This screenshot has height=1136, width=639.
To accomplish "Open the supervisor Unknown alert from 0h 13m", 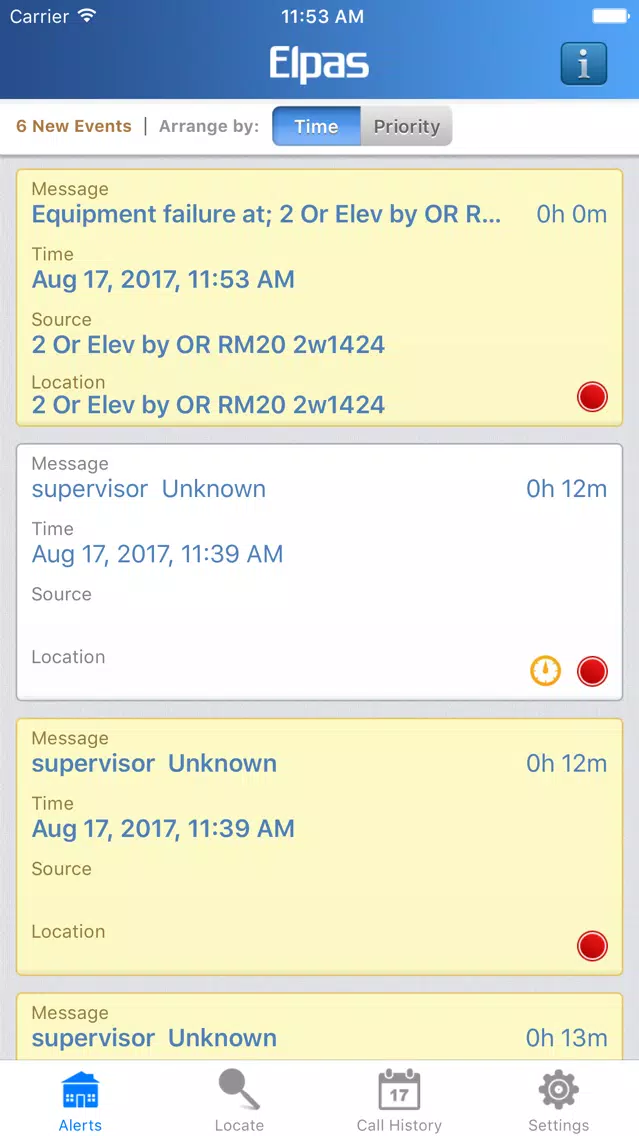I will tap(320, 1027).
